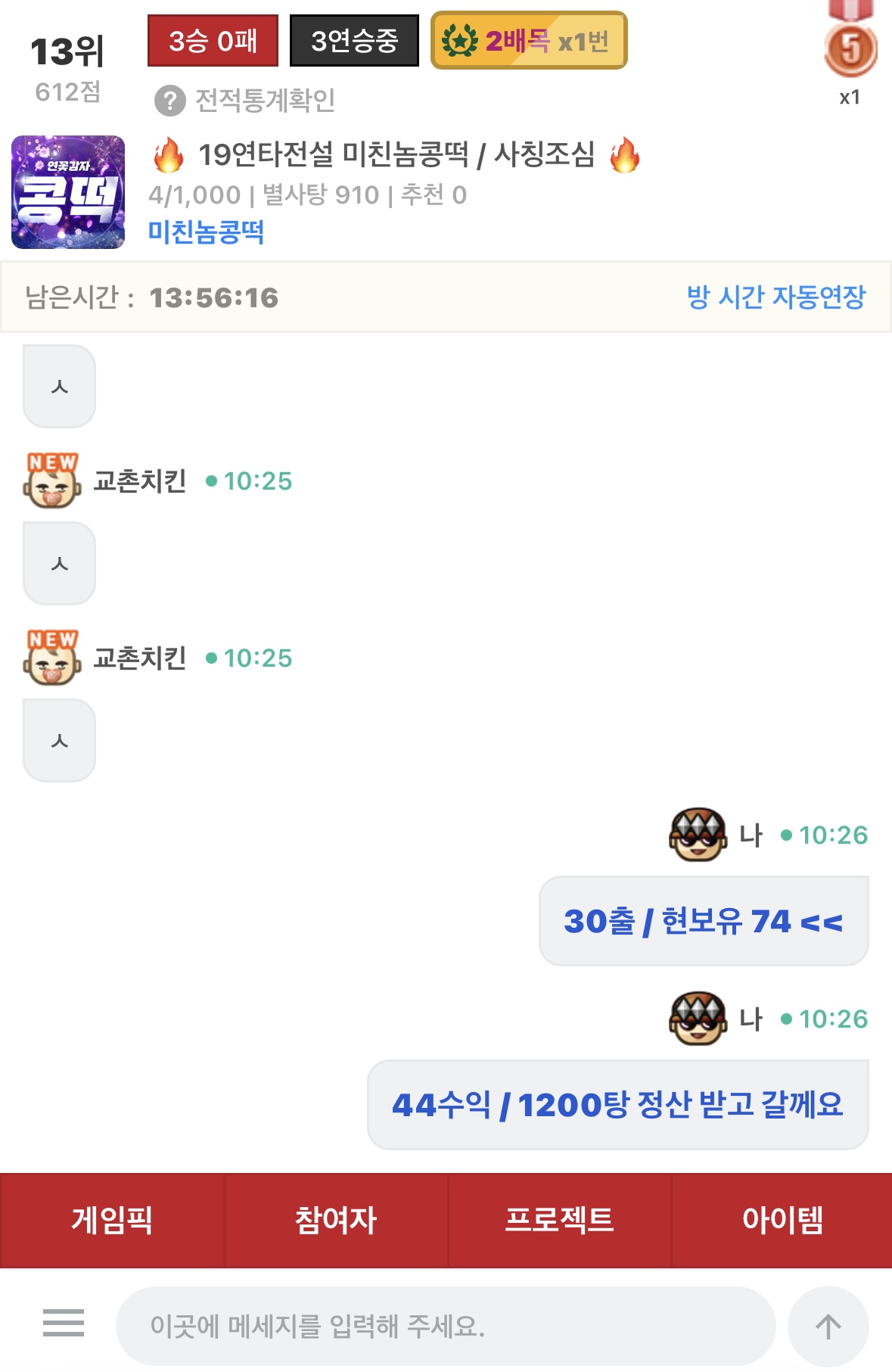The height and width of the screenshot is (1372, 892).
Task: Enable 방 시간 자동연장
Action: click(x=775, y=297)
